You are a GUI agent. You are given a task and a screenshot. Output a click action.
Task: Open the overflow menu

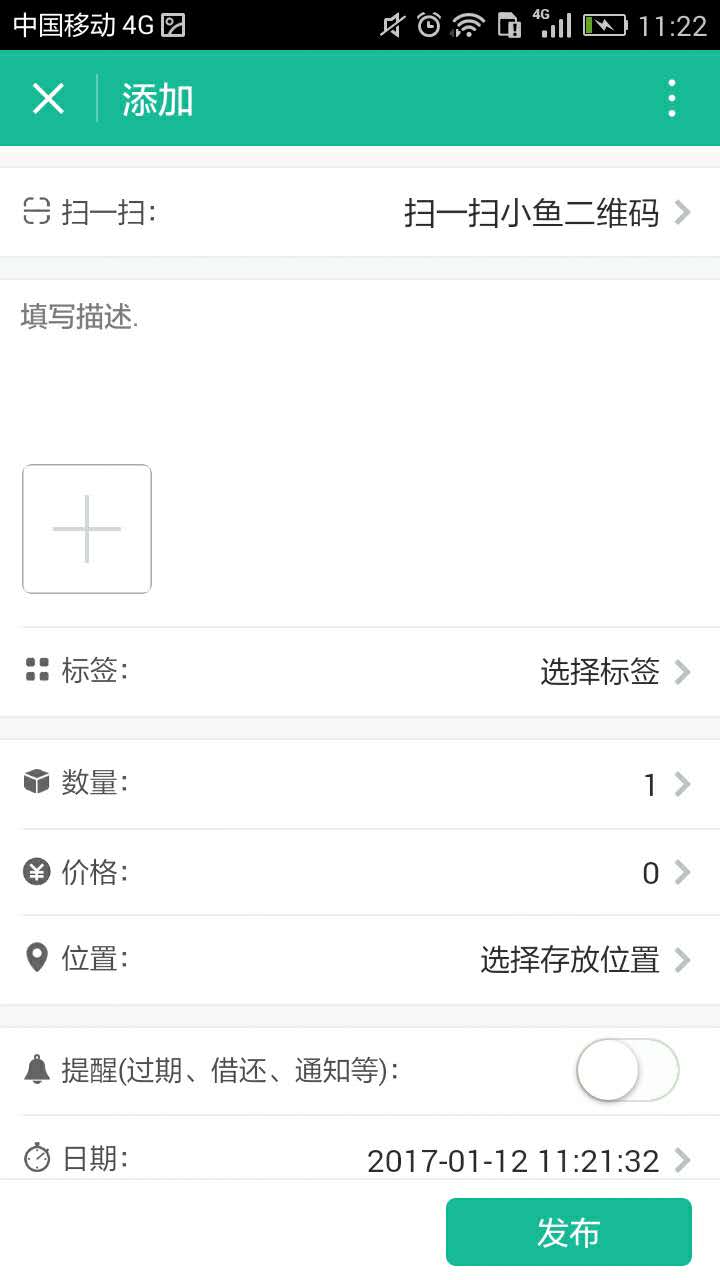tap(672, 98)
